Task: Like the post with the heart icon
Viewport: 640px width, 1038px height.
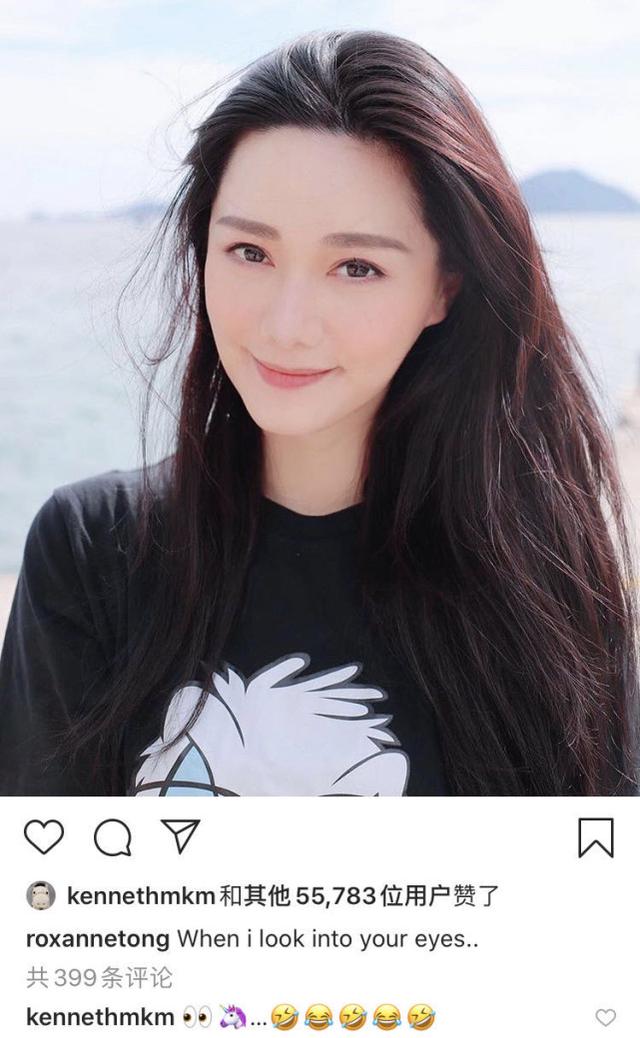Action: [43, 838]
